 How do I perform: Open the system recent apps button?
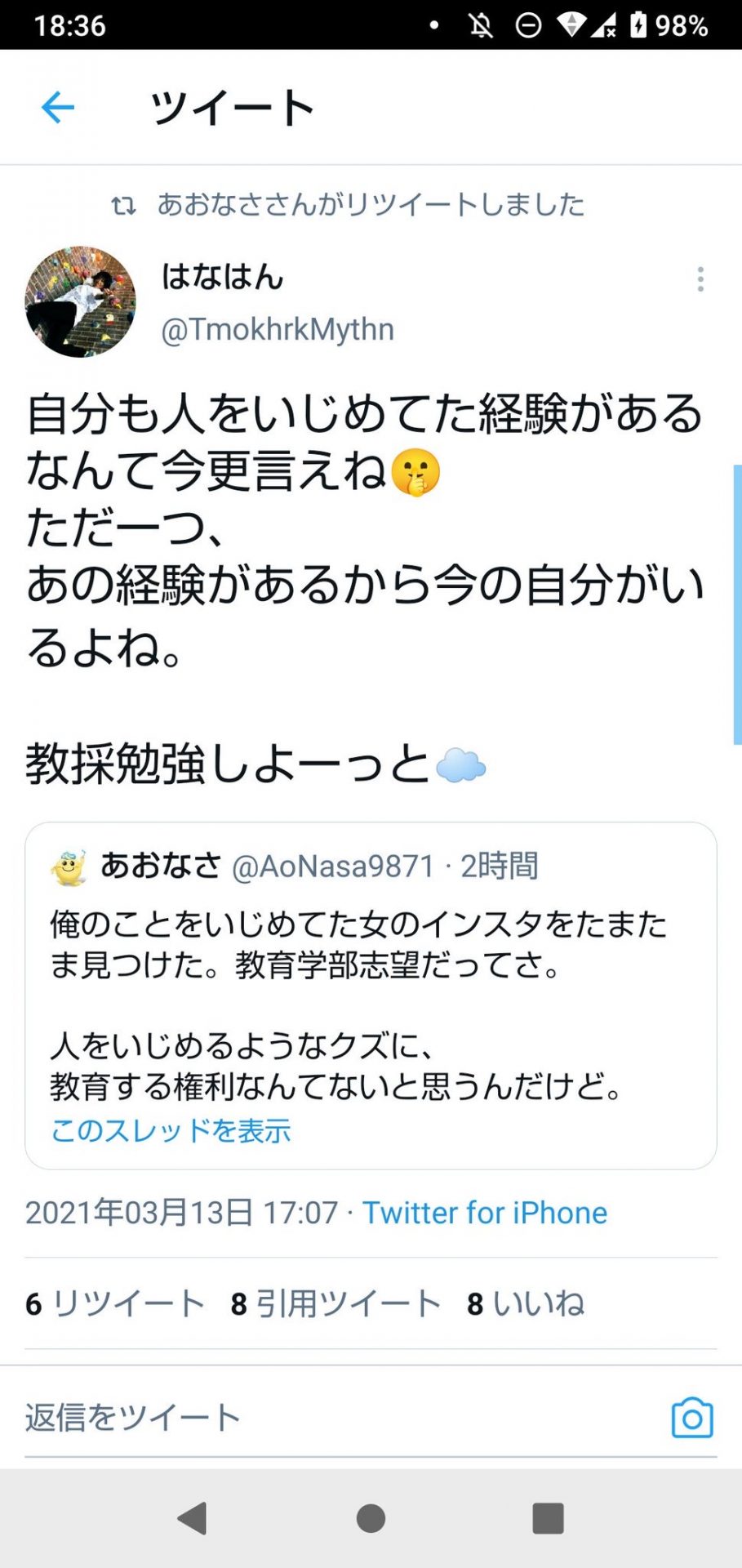pos(548,1518)
